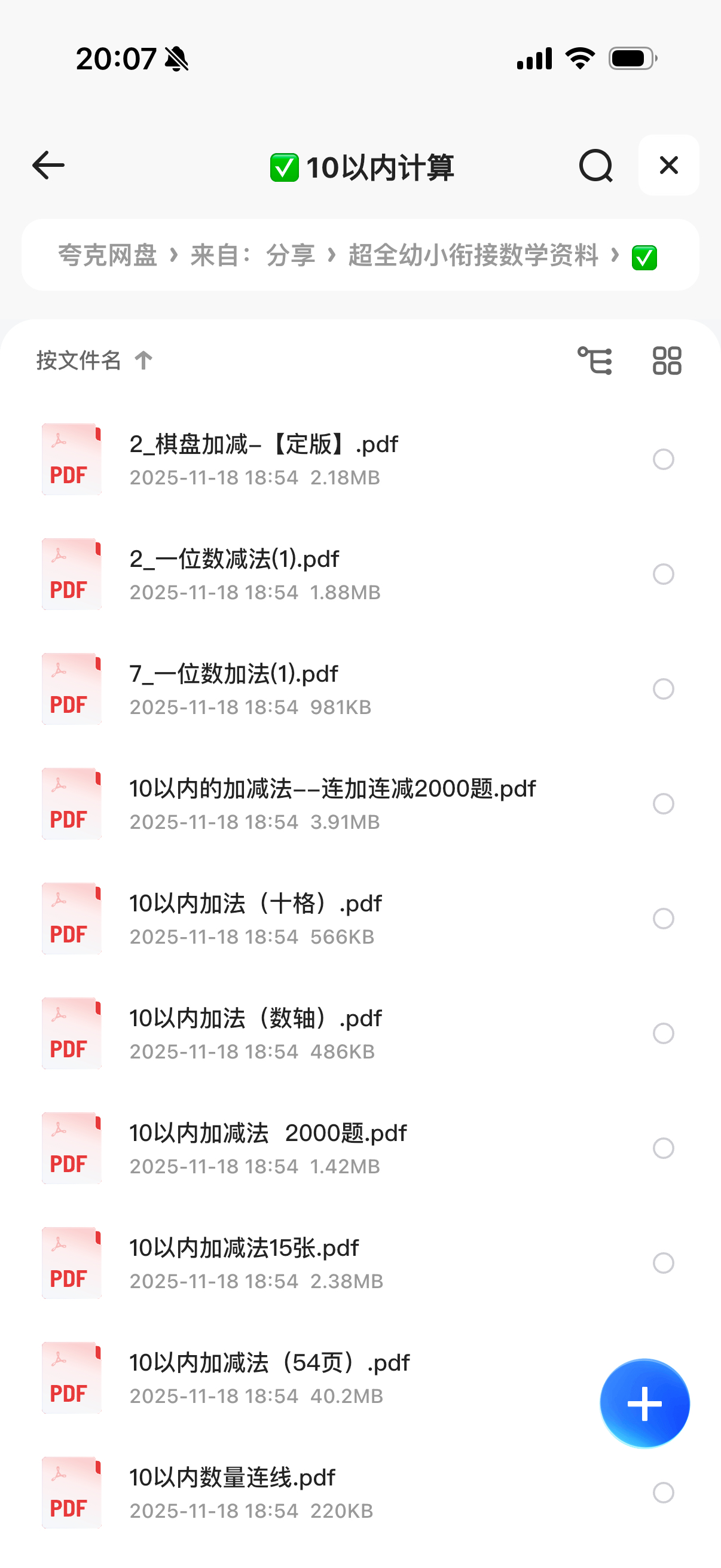Open 10以内加法（十格）.pdf file

point(255,904)
